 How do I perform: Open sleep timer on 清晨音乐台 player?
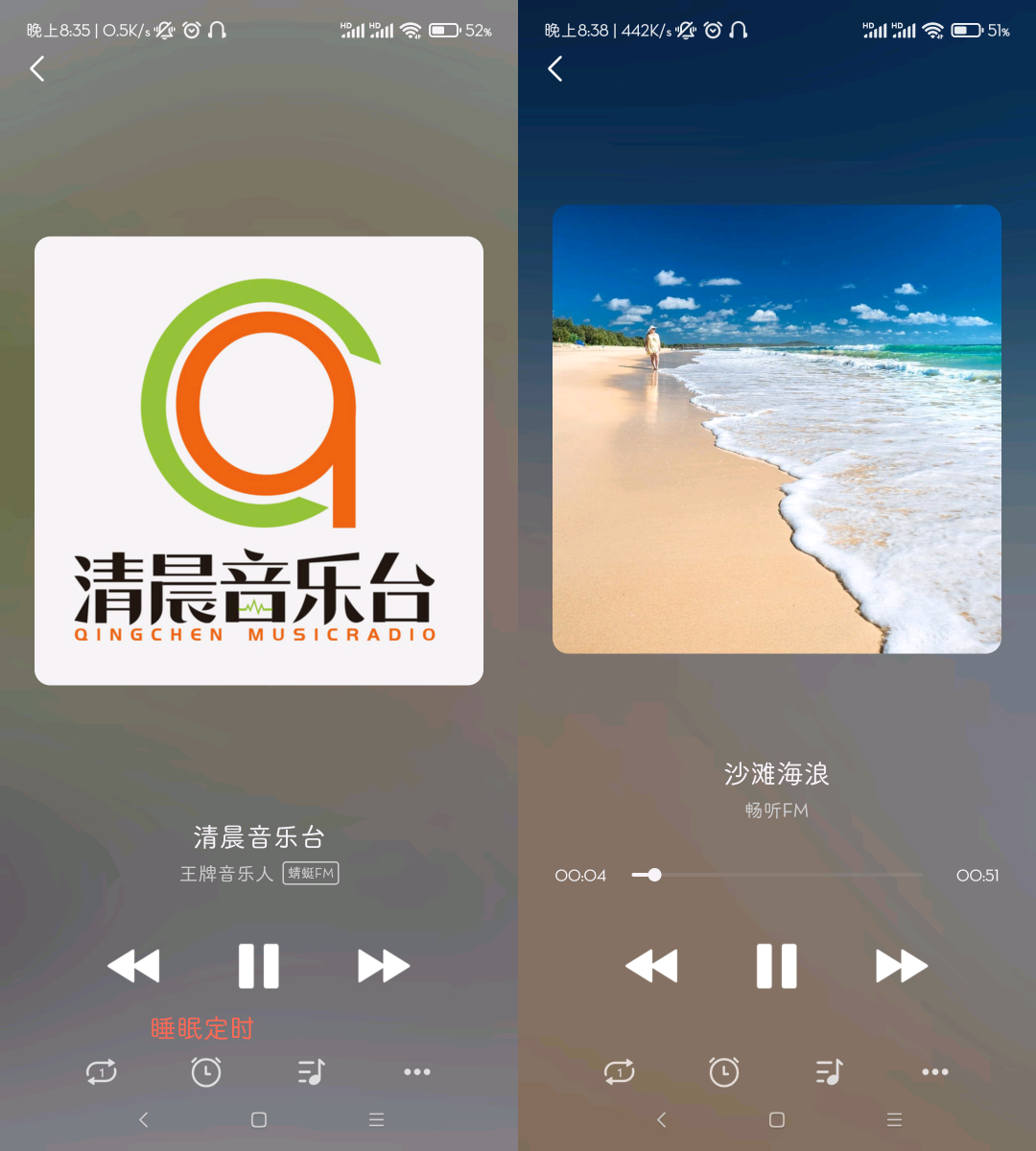click(x=206, y=1071)
